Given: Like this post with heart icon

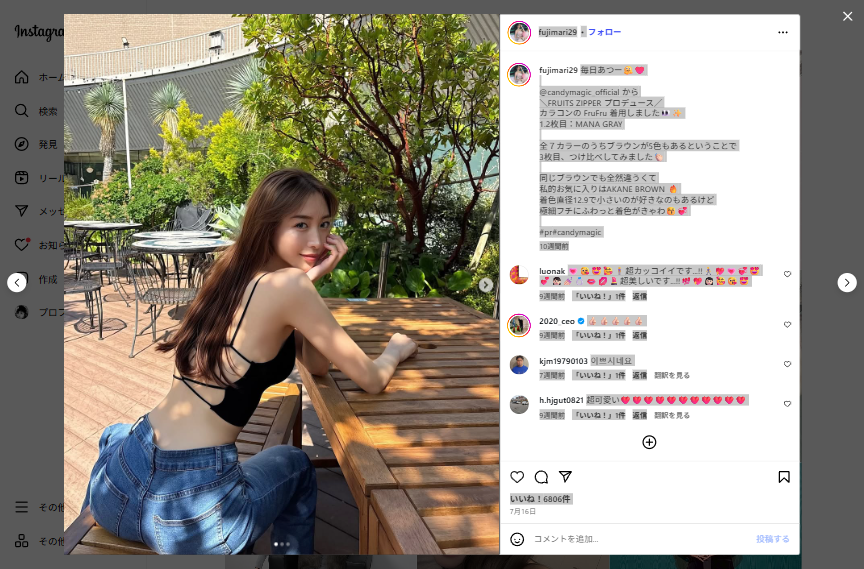Looking at the screenshot, I should [x=517, y=477].
